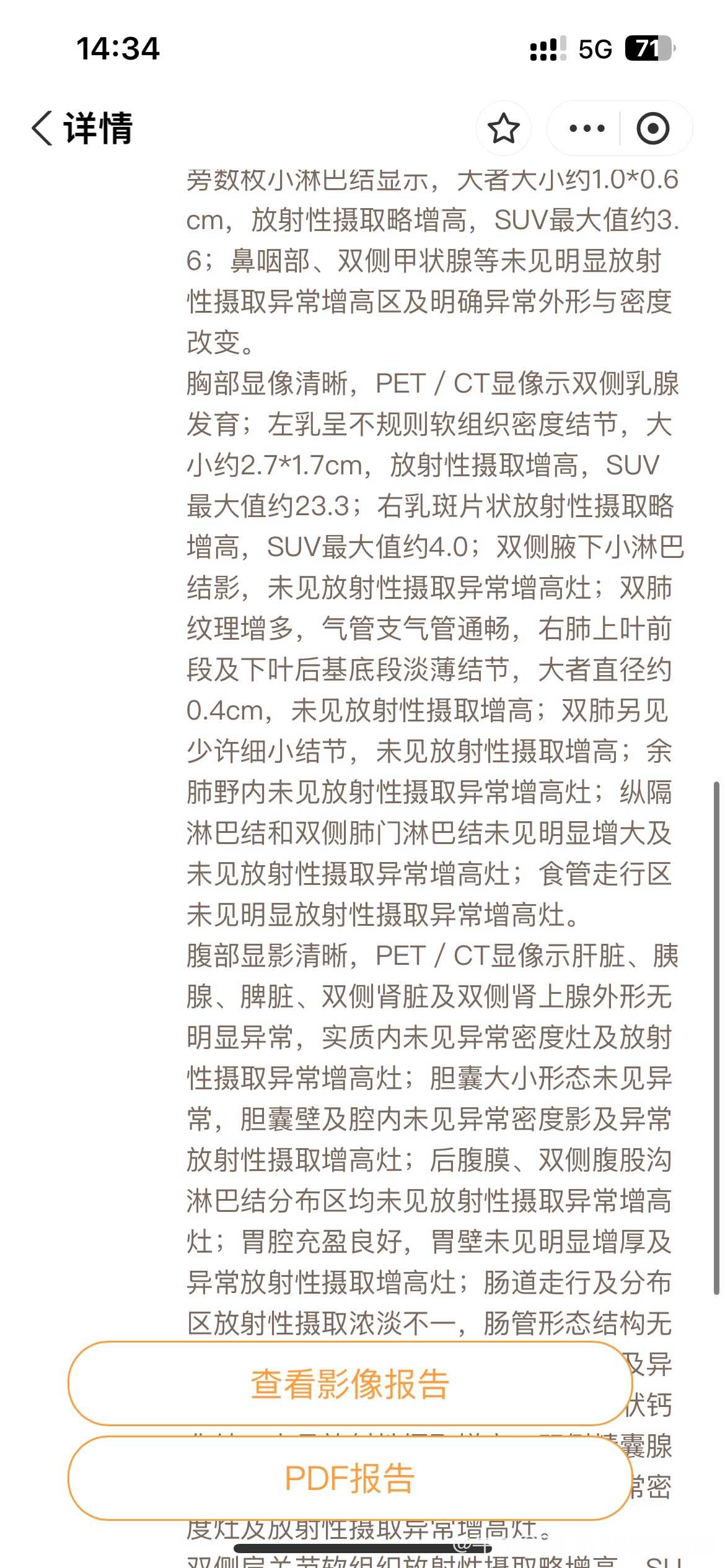Favorite this page with the star icon
The image size is (725, 1568).
coord(503,128)
